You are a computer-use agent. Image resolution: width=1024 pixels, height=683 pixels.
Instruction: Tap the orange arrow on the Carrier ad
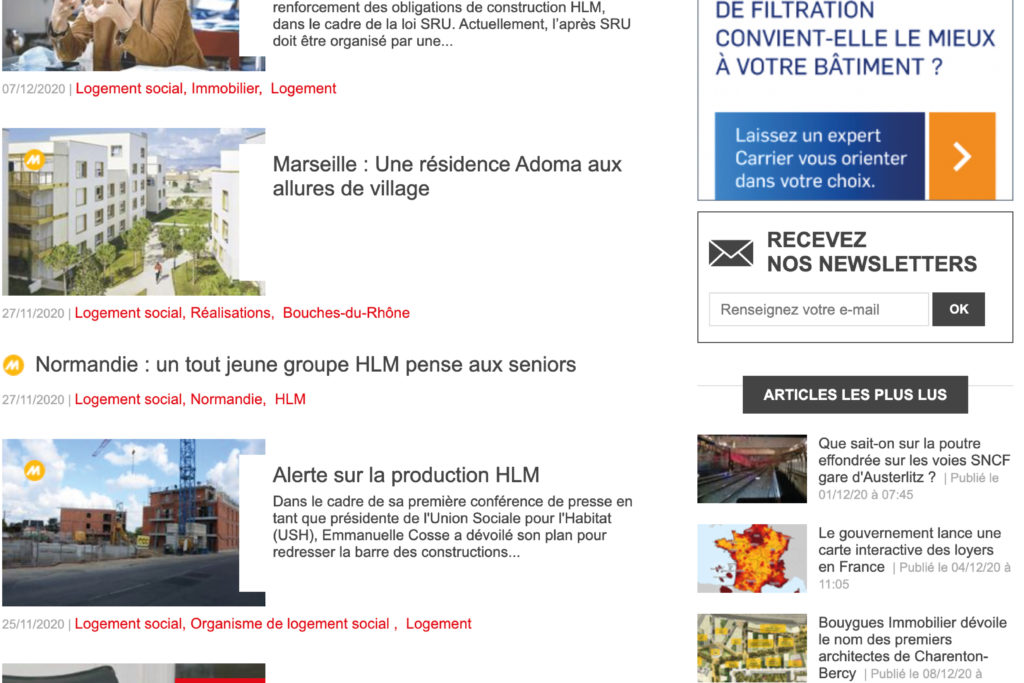point(962,157)
